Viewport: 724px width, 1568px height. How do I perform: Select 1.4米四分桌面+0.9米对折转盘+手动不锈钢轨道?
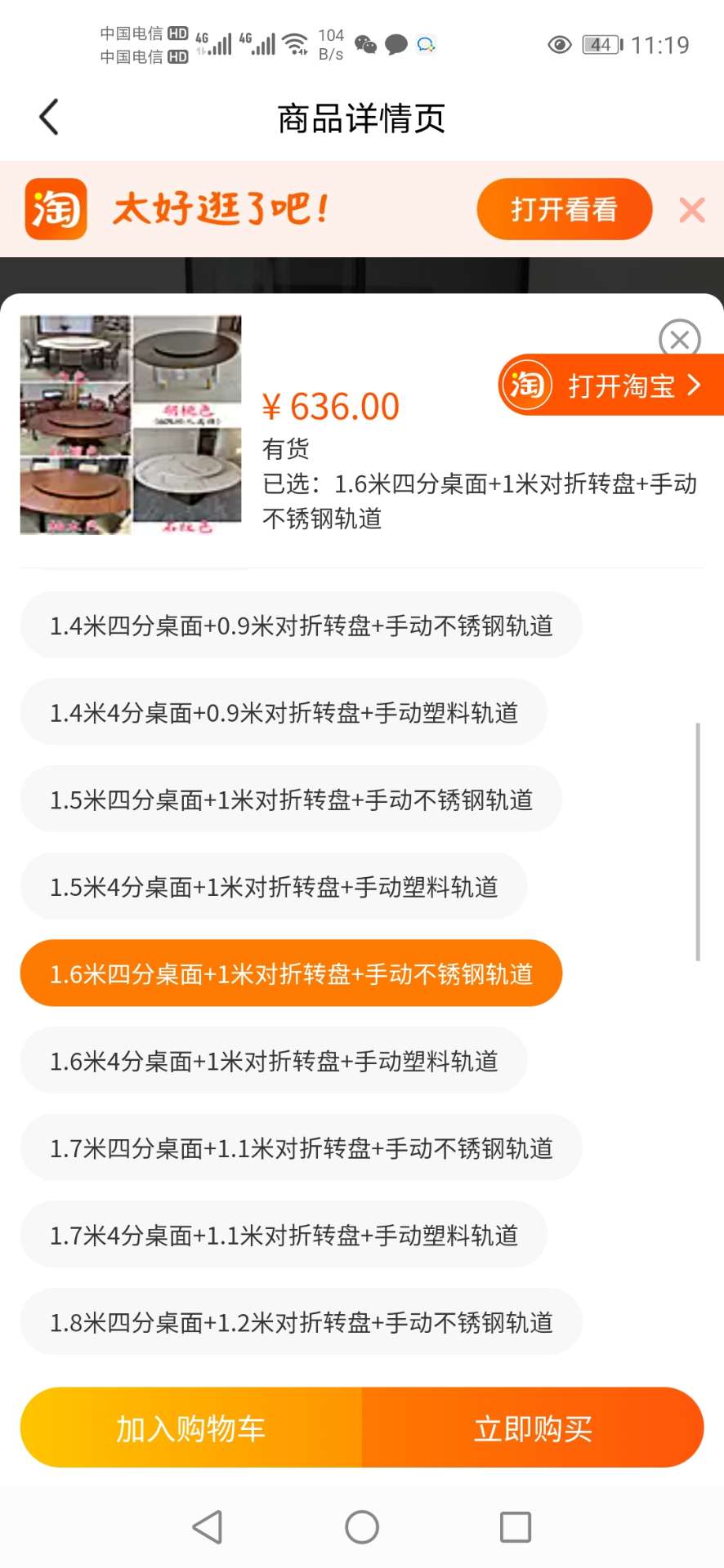click(x=301, y=626)
